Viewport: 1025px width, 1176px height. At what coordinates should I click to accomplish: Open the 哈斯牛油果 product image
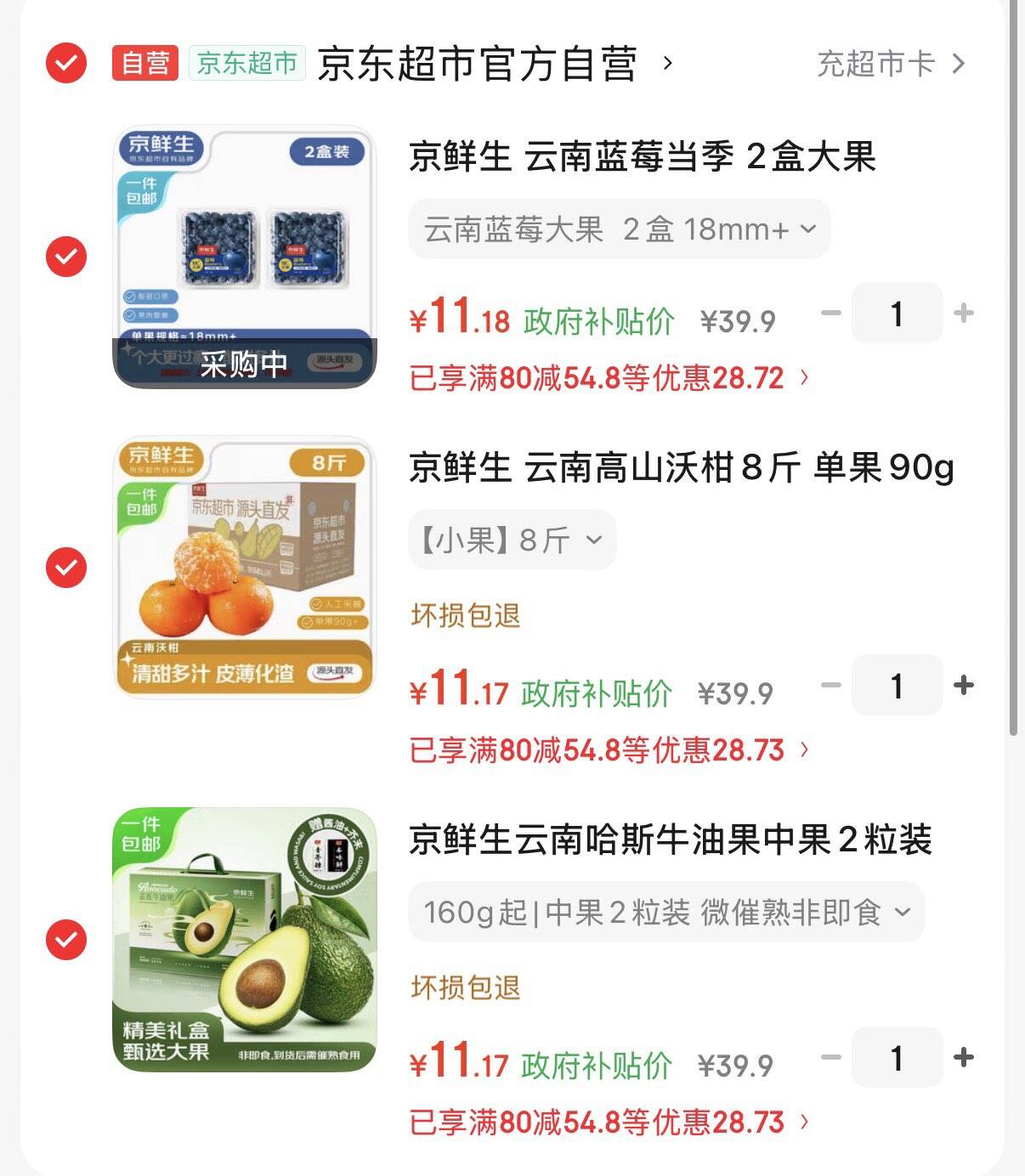(x=245, y=939)
